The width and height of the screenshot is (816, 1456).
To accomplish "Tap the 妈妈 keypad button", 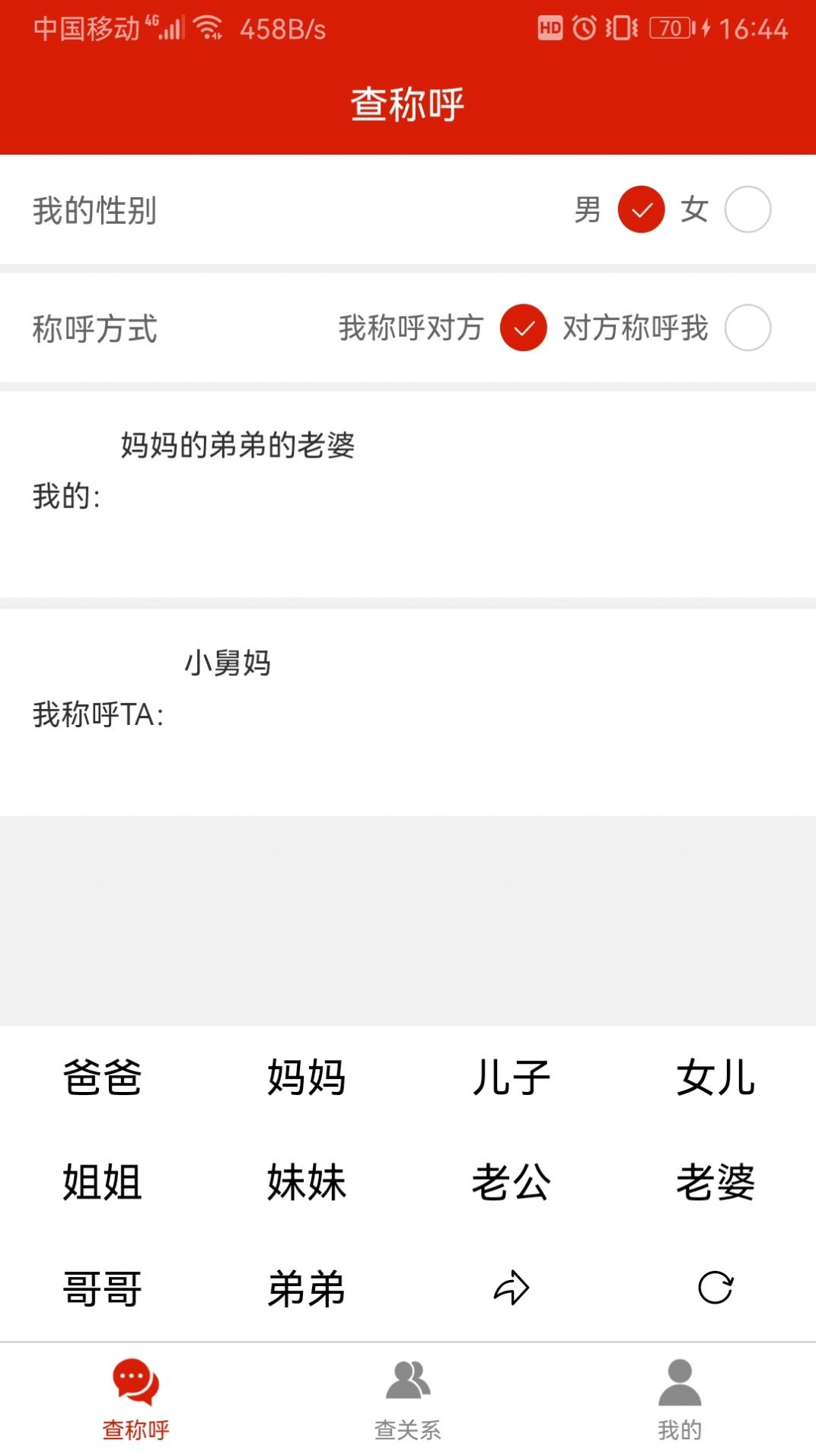I will click(x=306, y=1076).
